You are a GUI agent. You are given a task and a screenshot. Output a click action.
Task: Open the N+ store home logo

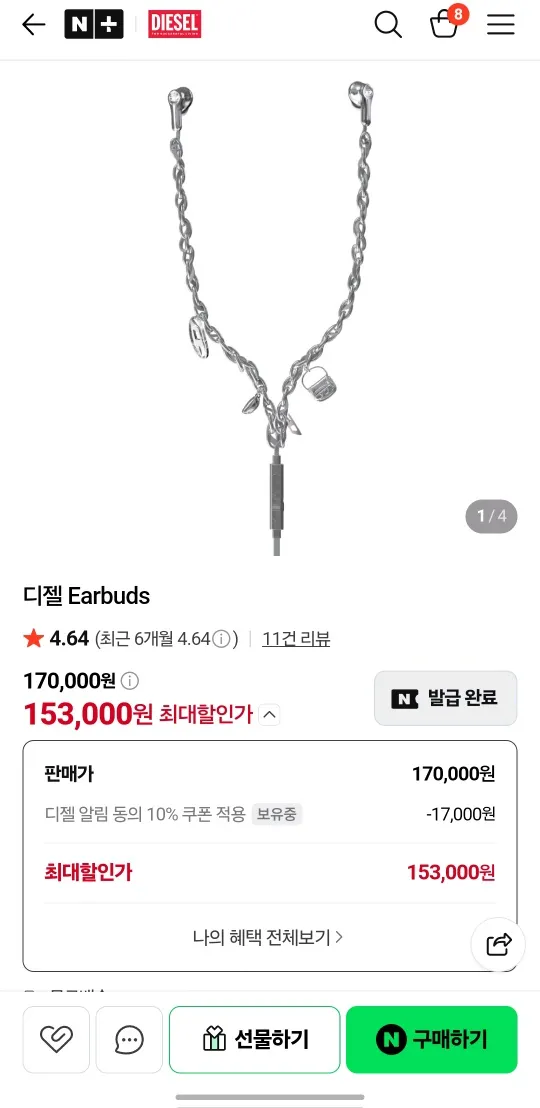click(x=94, y=25)
